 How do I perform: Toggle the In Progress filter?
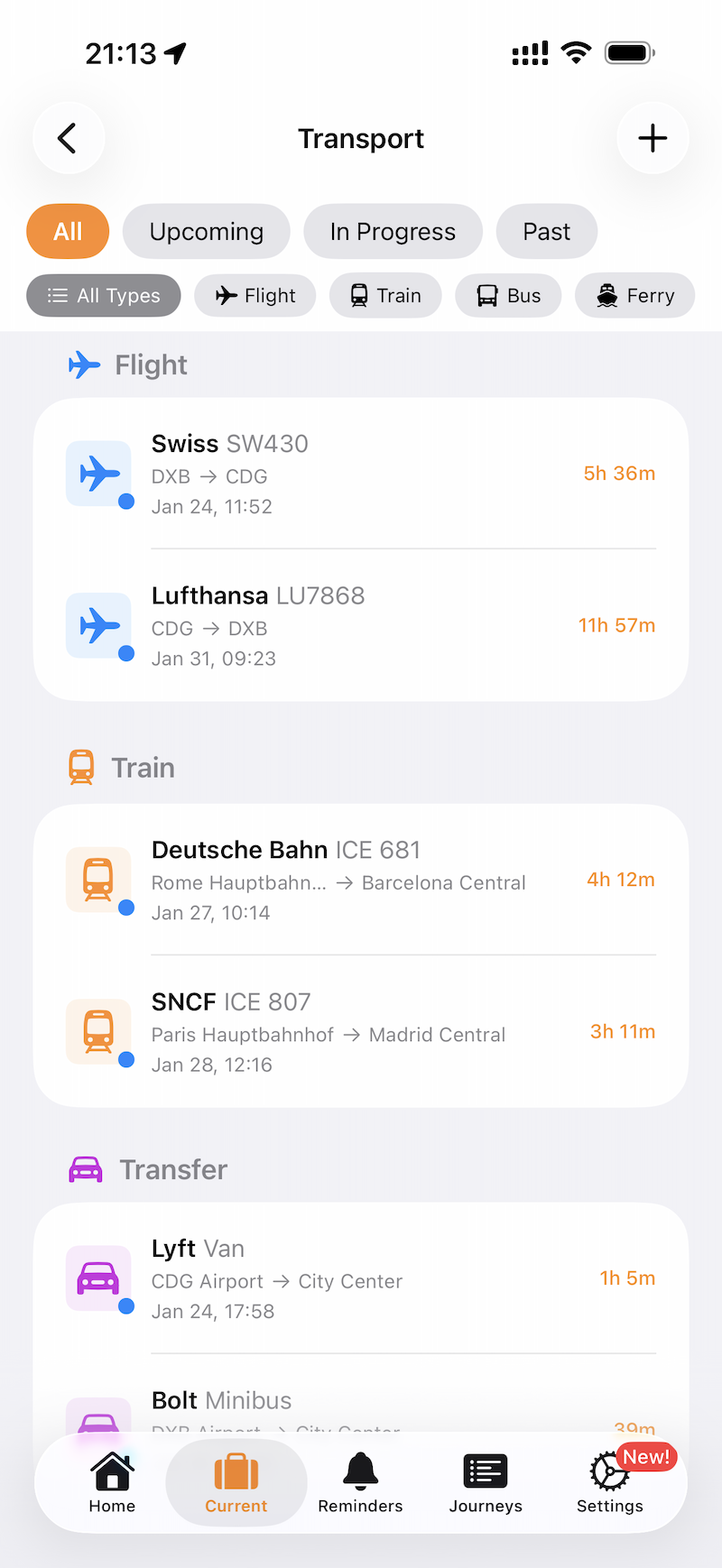click(393, 231)
